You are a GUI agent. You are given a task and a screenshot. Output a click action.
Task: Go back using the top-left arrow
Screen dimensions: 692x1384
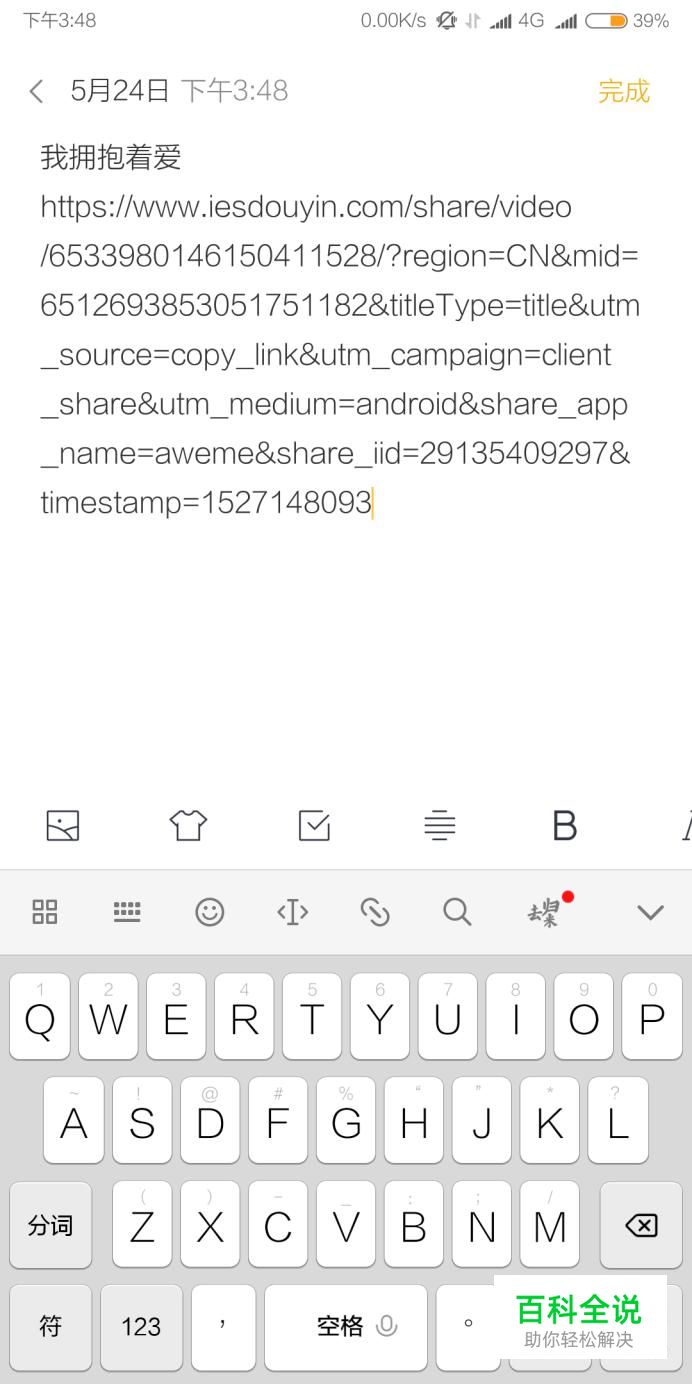coord(36,92)
